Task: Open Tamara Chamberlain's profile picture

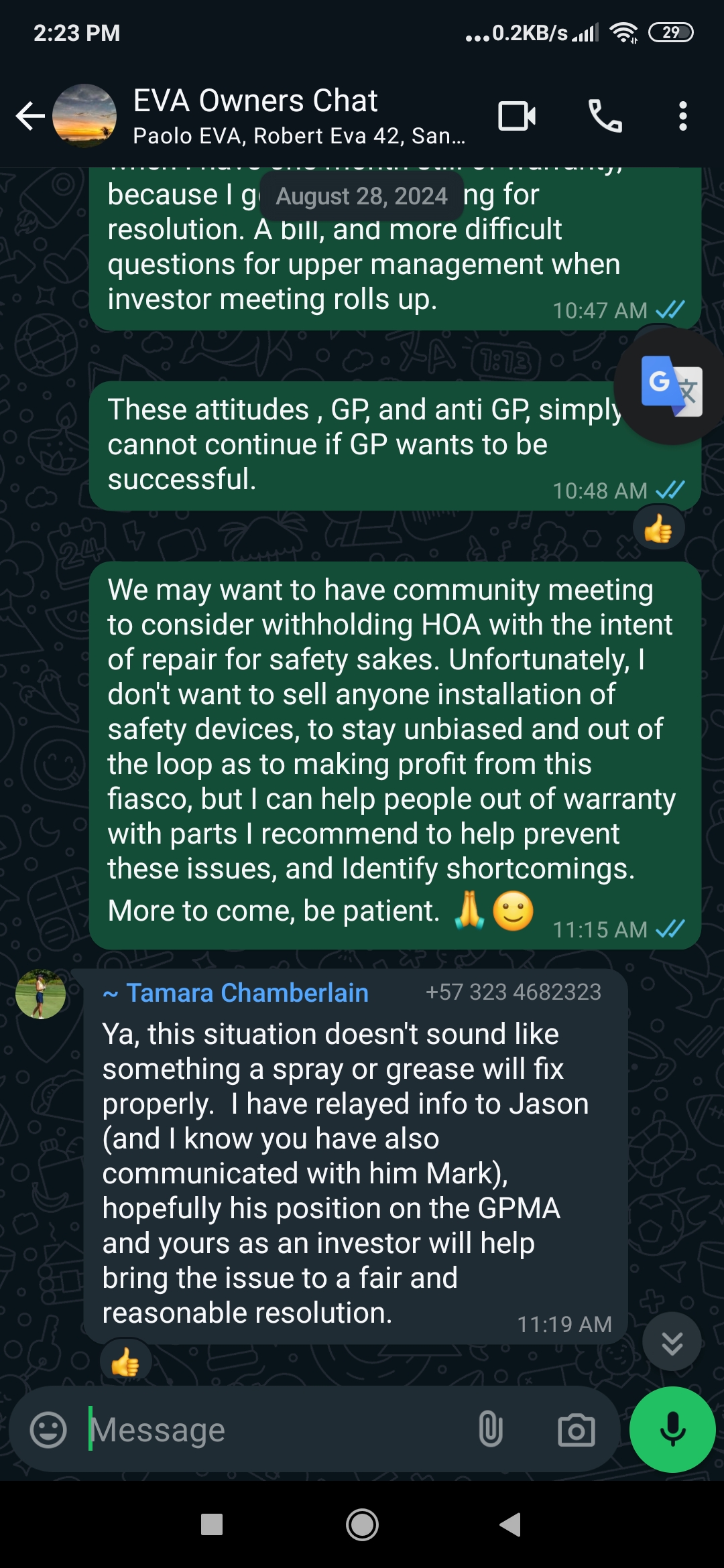Action: pos(41,994)
